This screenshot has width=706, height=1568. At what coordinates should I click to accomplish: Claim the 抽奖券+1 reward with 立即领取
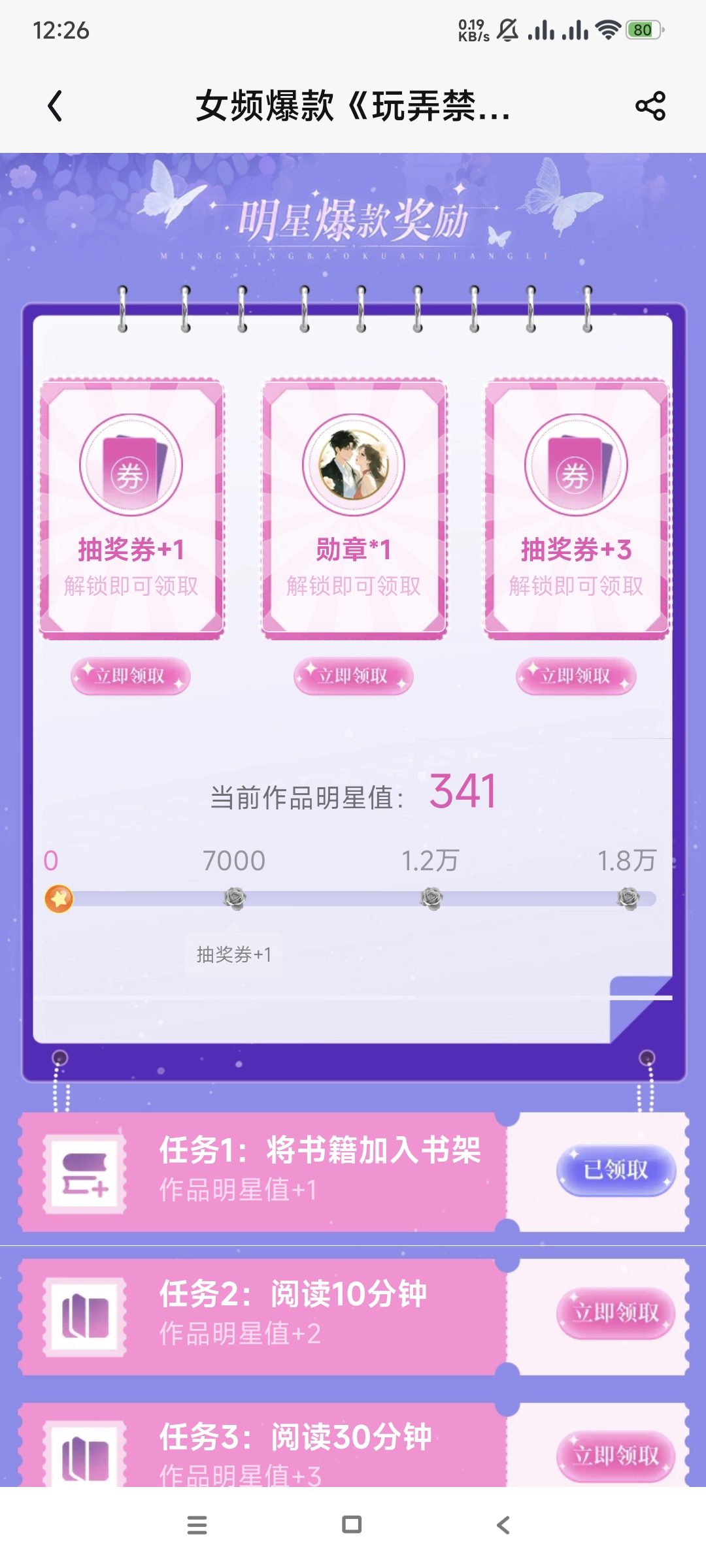[131, 676]
